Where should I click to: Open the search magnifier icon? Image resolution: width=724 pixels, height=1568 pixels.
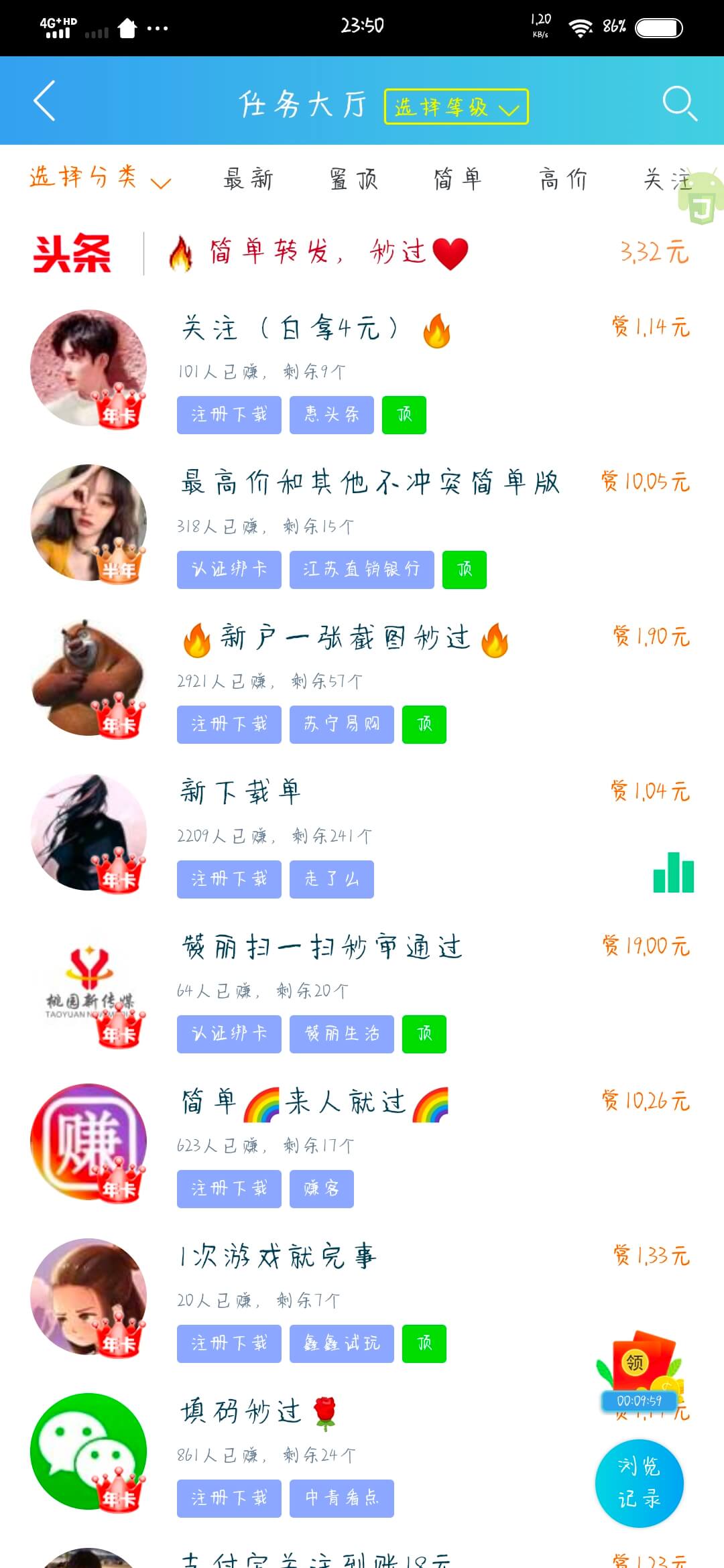click(679, 103)
